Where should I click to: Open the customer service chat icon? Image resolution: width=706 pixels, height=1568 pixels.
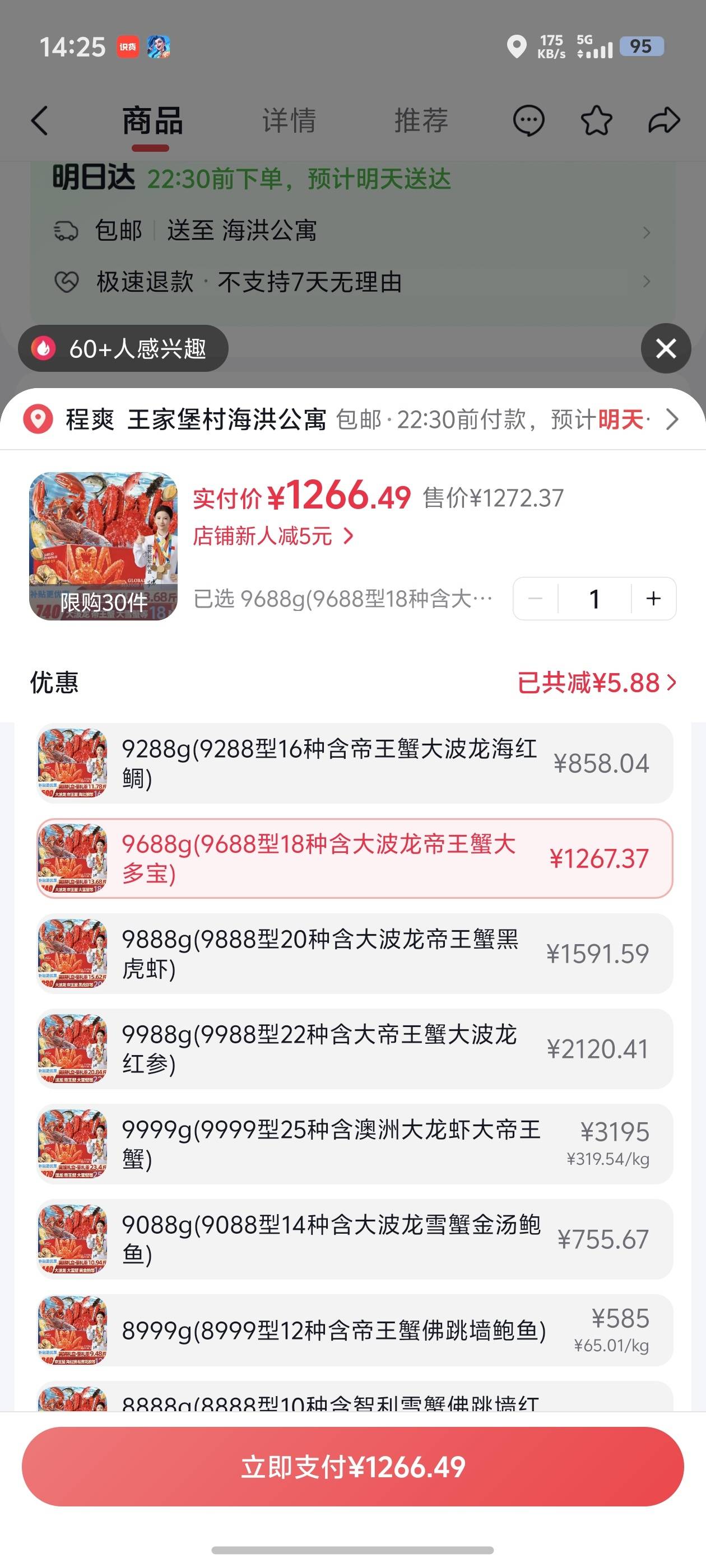(528, 120)
